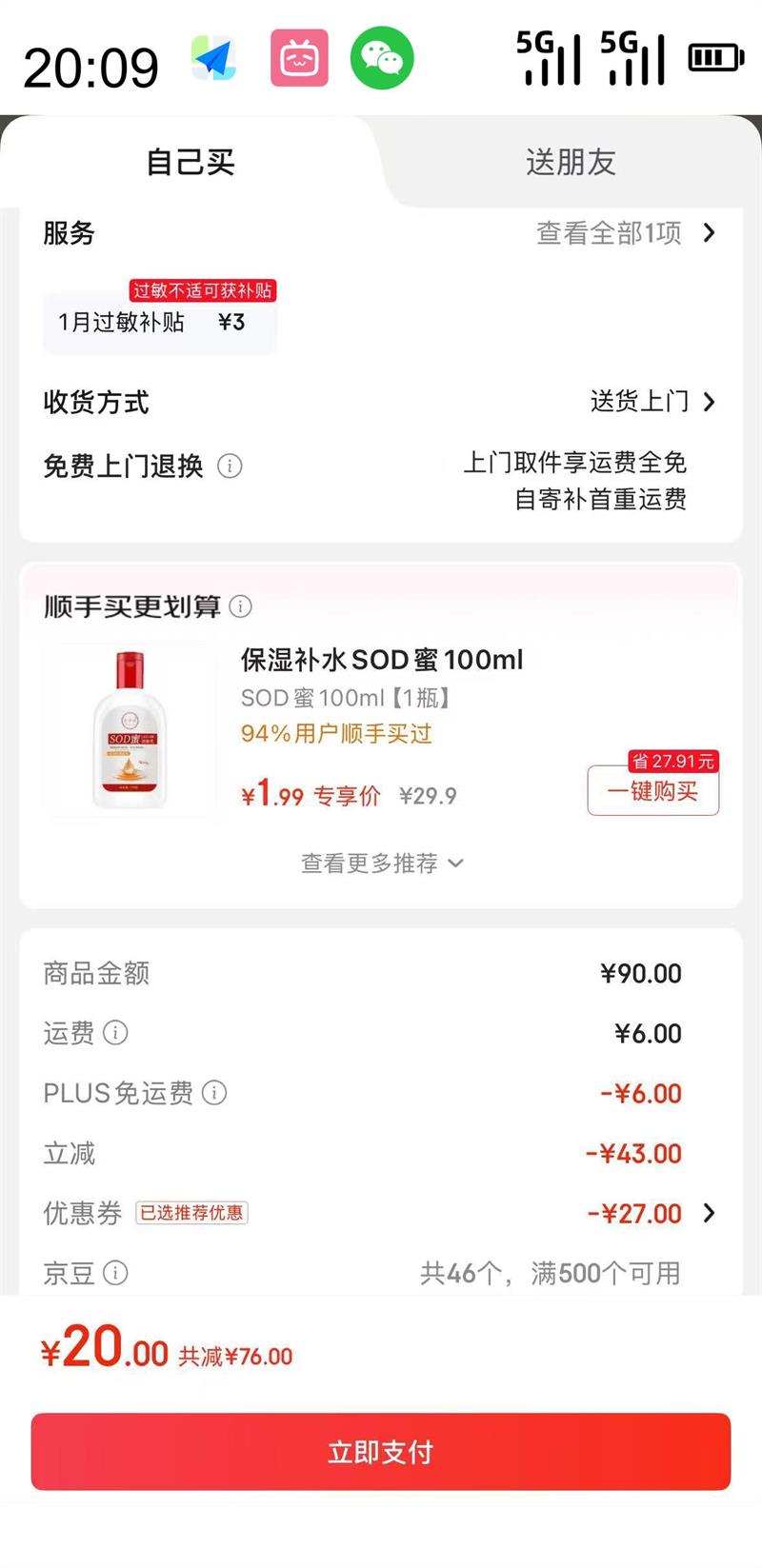This screenshot has width=762, height=1568.
Task: Expand 查看更多推荐
Action: click(x=381, y=863)
